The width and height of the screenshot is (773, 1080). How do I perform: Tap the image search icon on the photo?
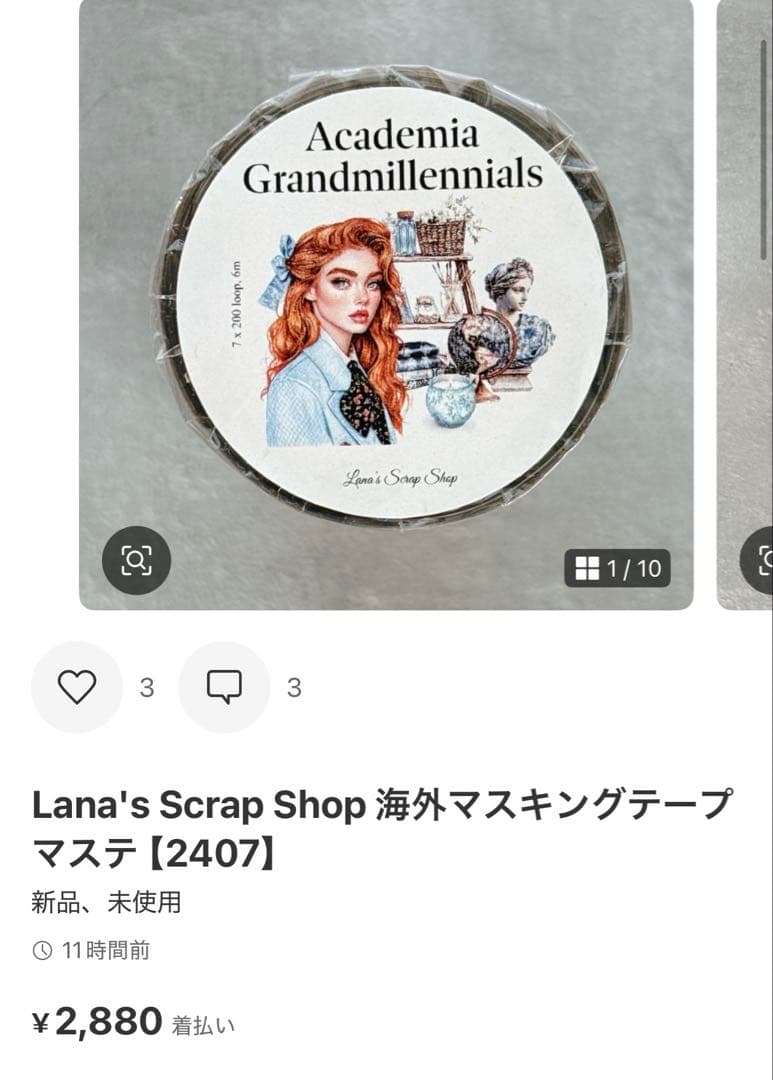pos(136,560)
